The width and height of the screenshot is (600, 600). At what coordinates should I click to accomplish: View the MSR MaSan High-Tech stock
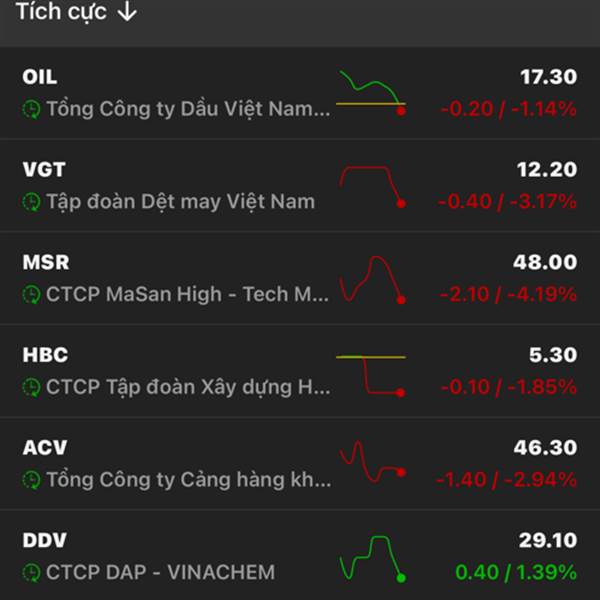[x=300, y=279]
